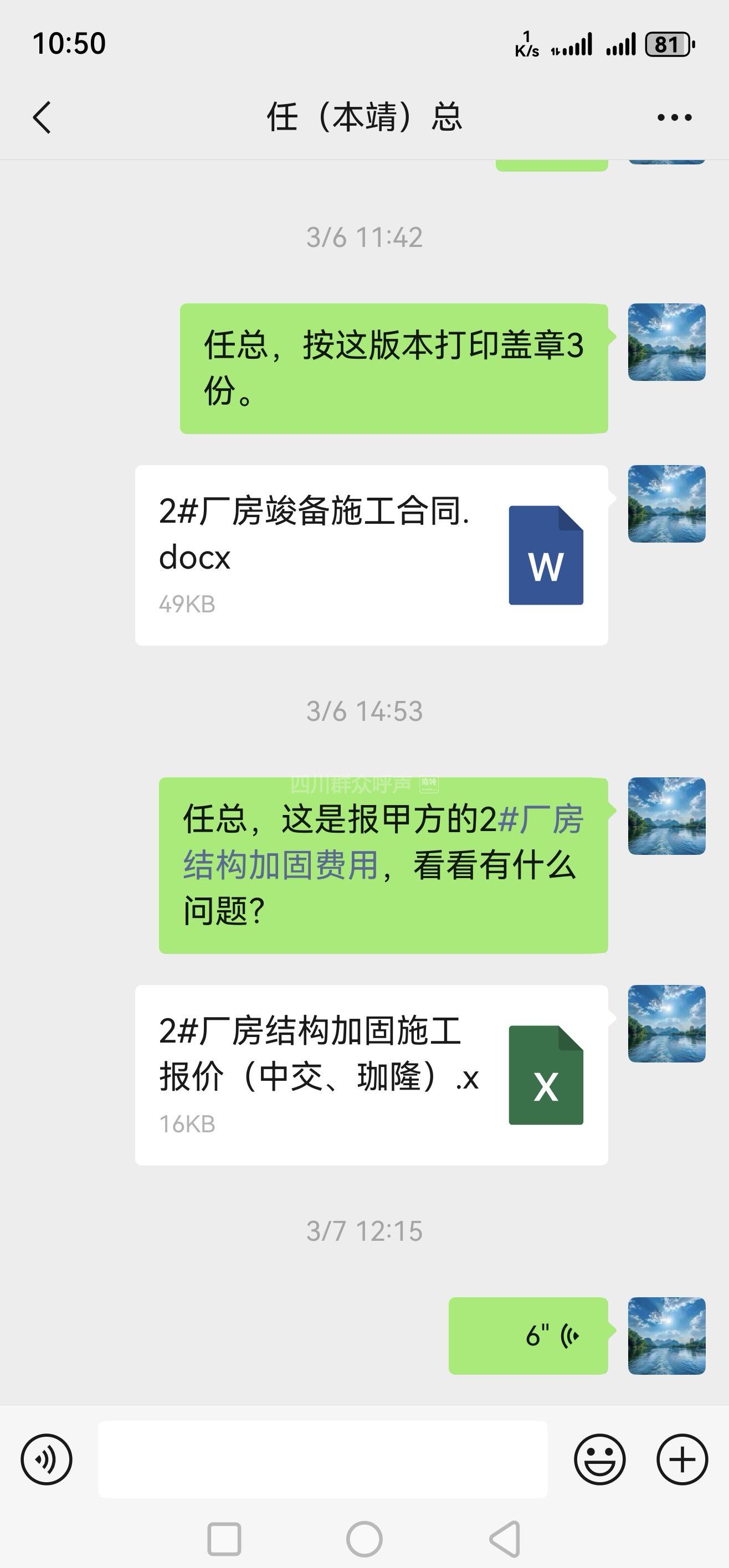Focus the message text field
The width and height of the screenshot is (729, 1568).
323,1459
